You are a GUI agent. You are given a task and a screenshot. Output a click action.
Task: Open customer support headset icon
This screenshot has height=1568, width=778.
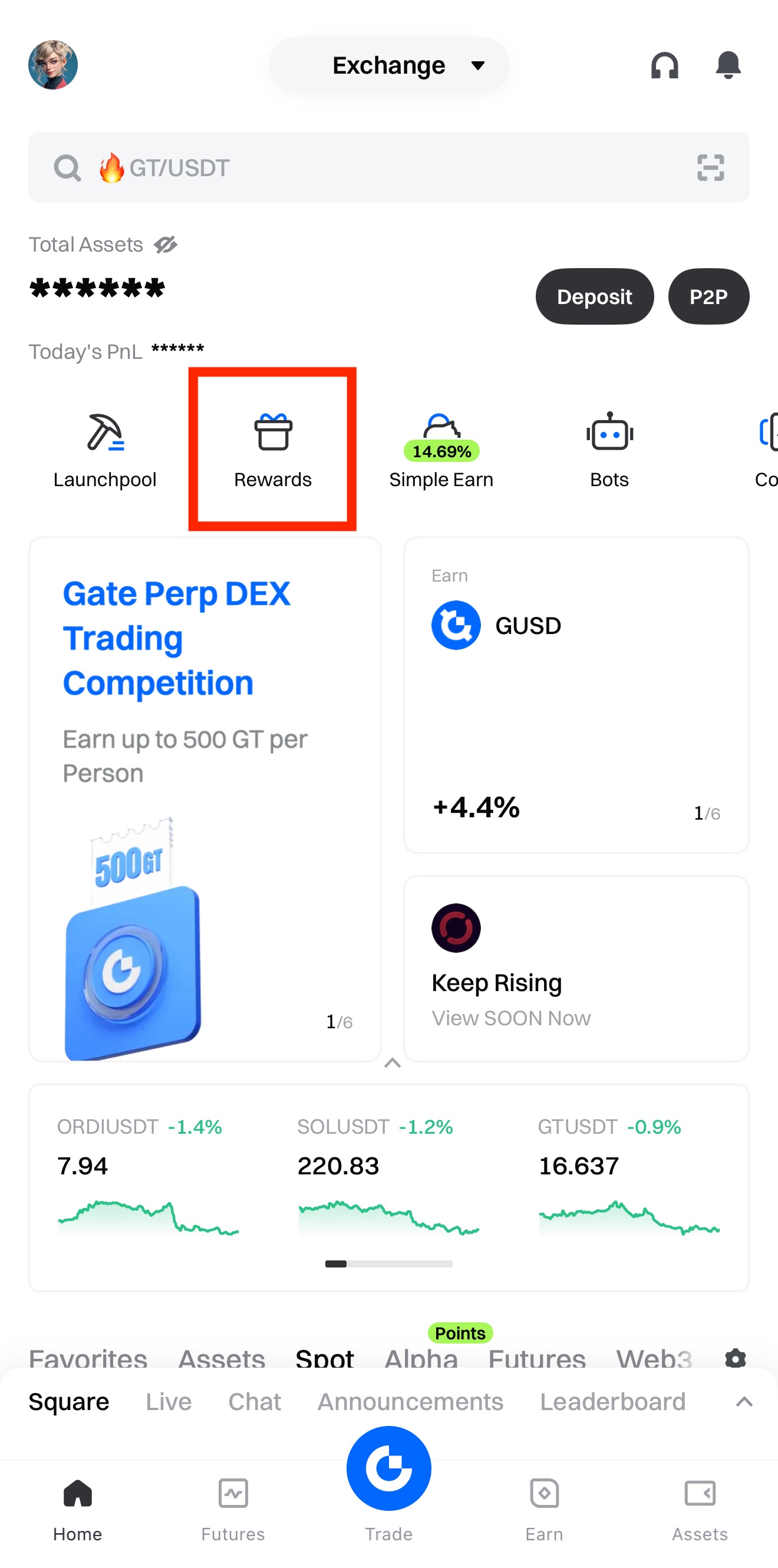[664, 65]
